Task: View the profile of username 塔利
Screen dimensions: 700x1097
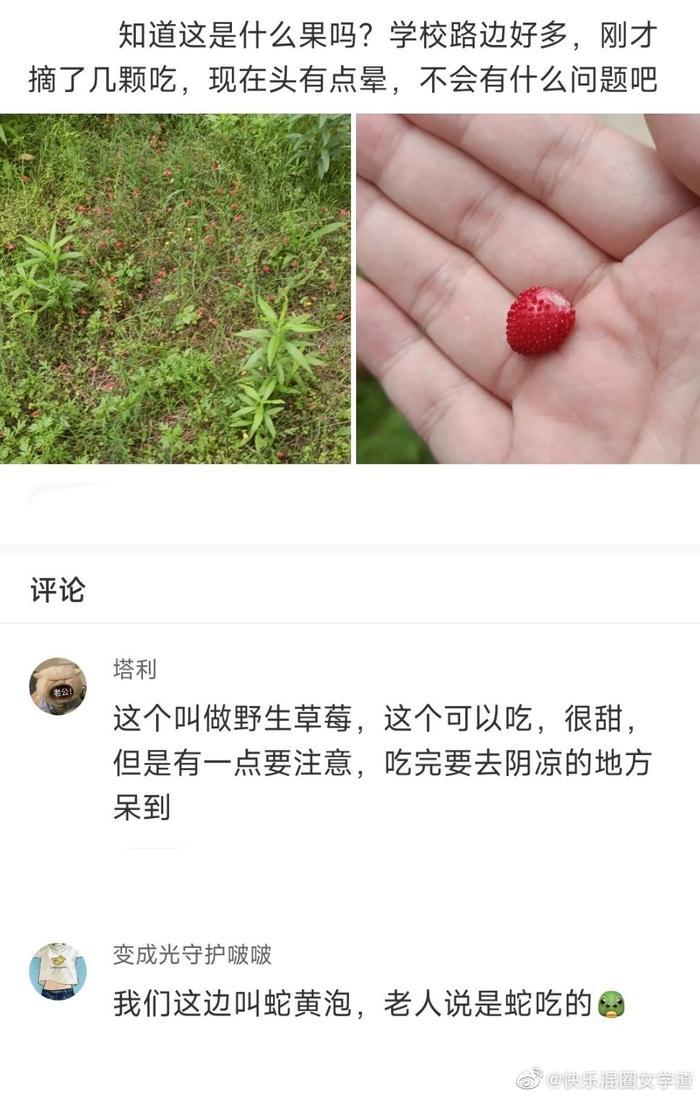Action: [x=135, y=670]
